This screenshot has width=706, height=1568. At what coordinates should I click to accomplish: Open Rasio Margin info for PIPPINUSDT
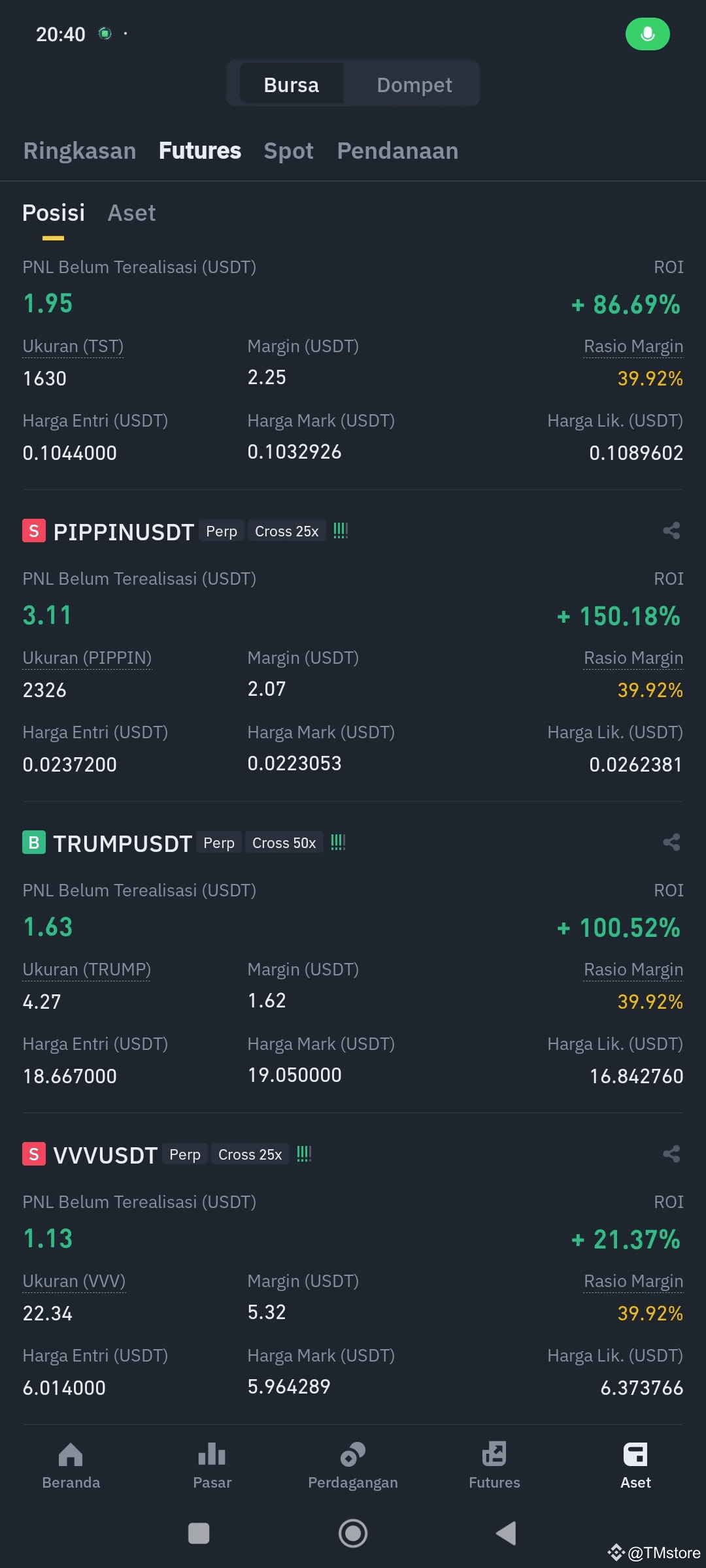tap(633, 657)
